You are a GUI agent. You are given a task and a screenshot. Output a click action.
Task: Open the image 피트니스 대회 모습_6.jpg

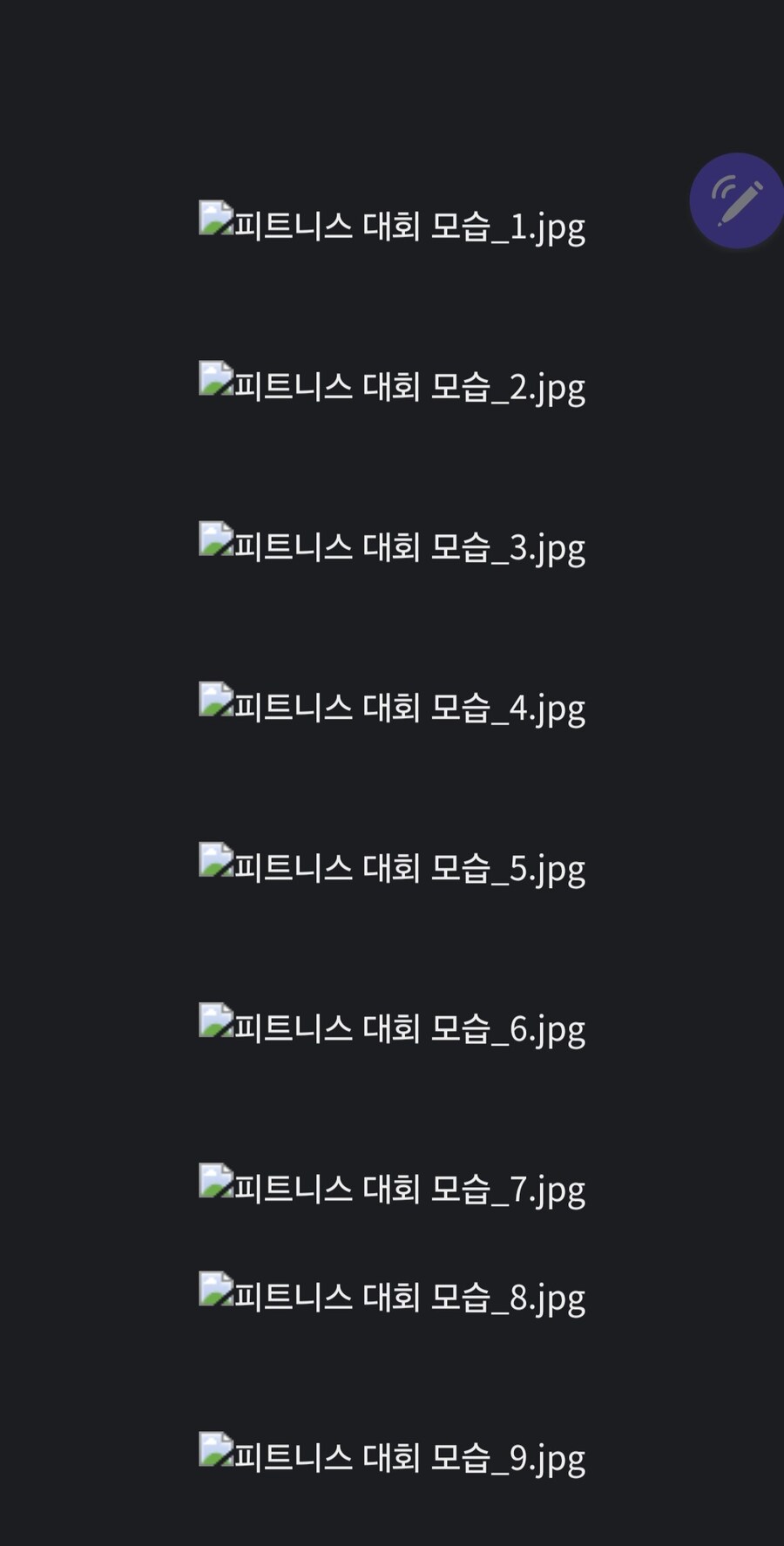(392, 1027)
